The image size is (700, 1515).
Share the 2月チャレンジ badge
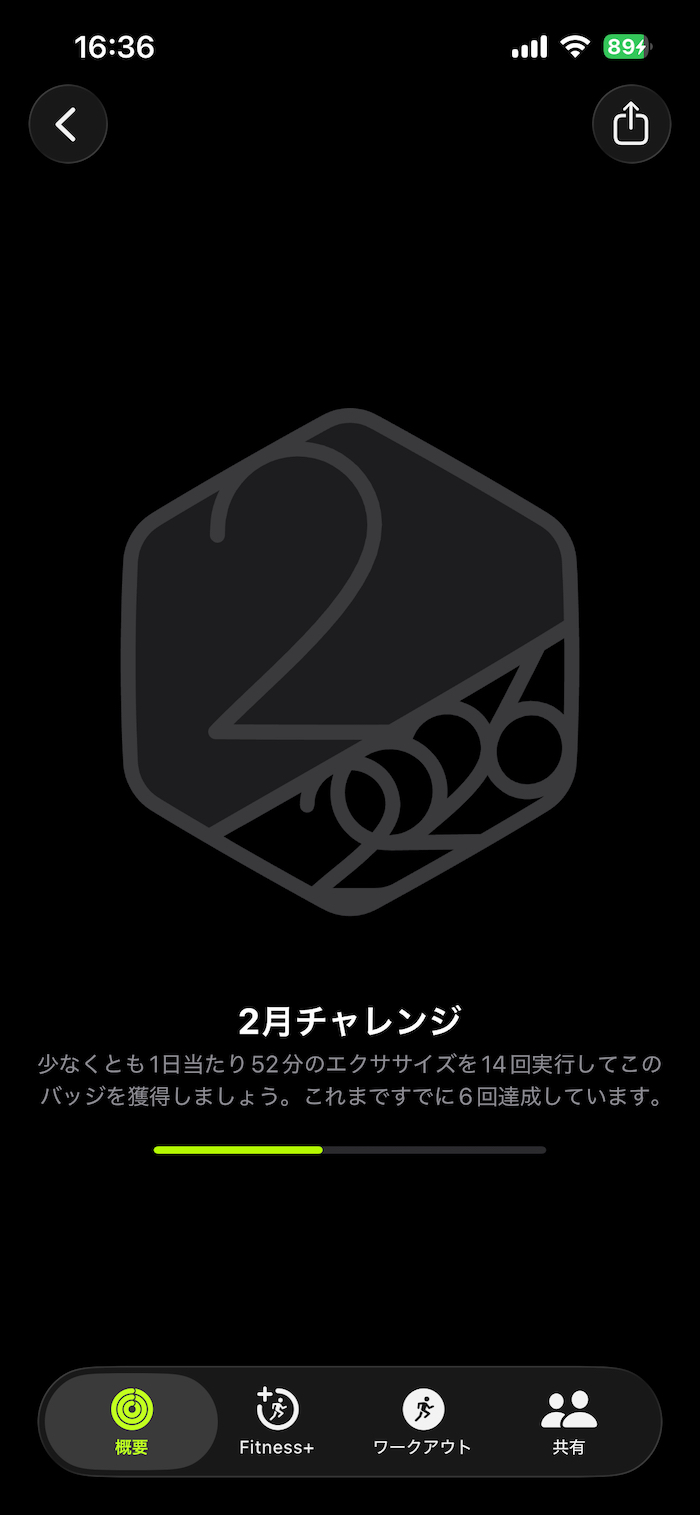click(x=631, y=124)
